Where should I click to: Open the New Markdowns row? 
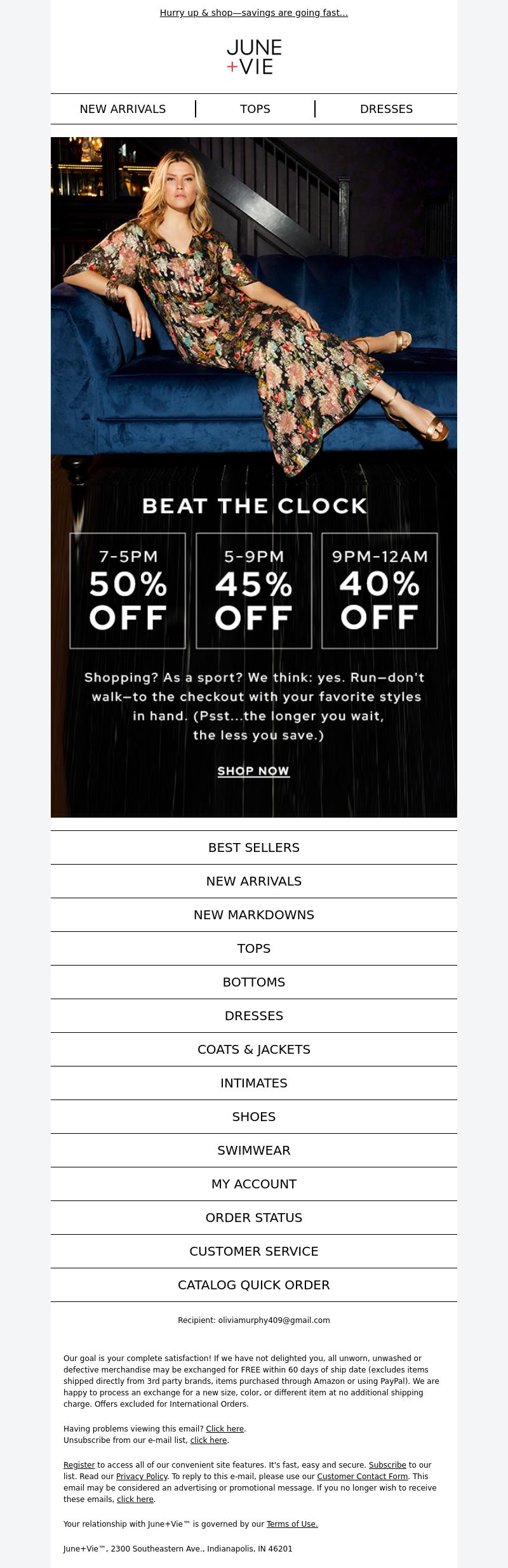[253, 915]
